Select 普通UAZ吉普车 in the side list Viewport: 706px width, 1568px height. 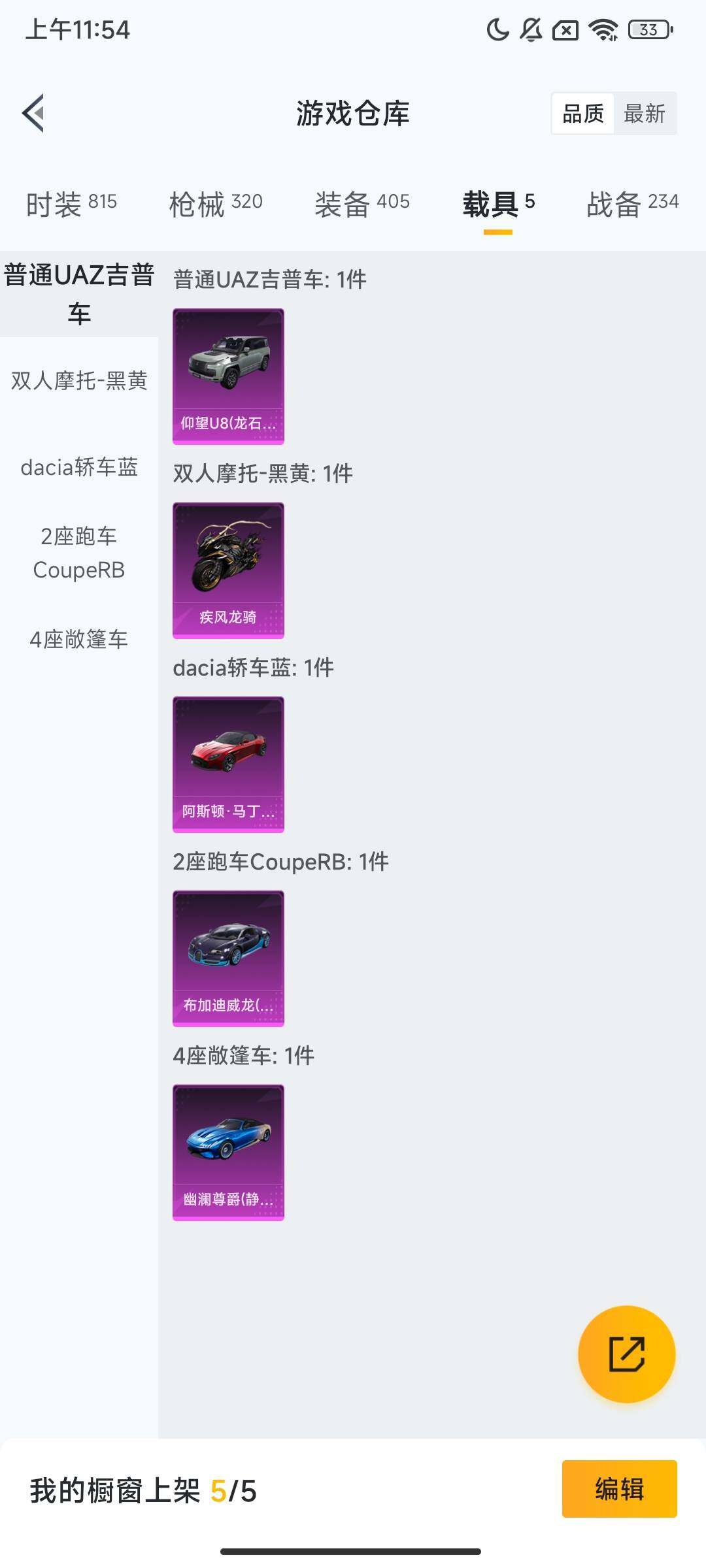pos(79,294)
